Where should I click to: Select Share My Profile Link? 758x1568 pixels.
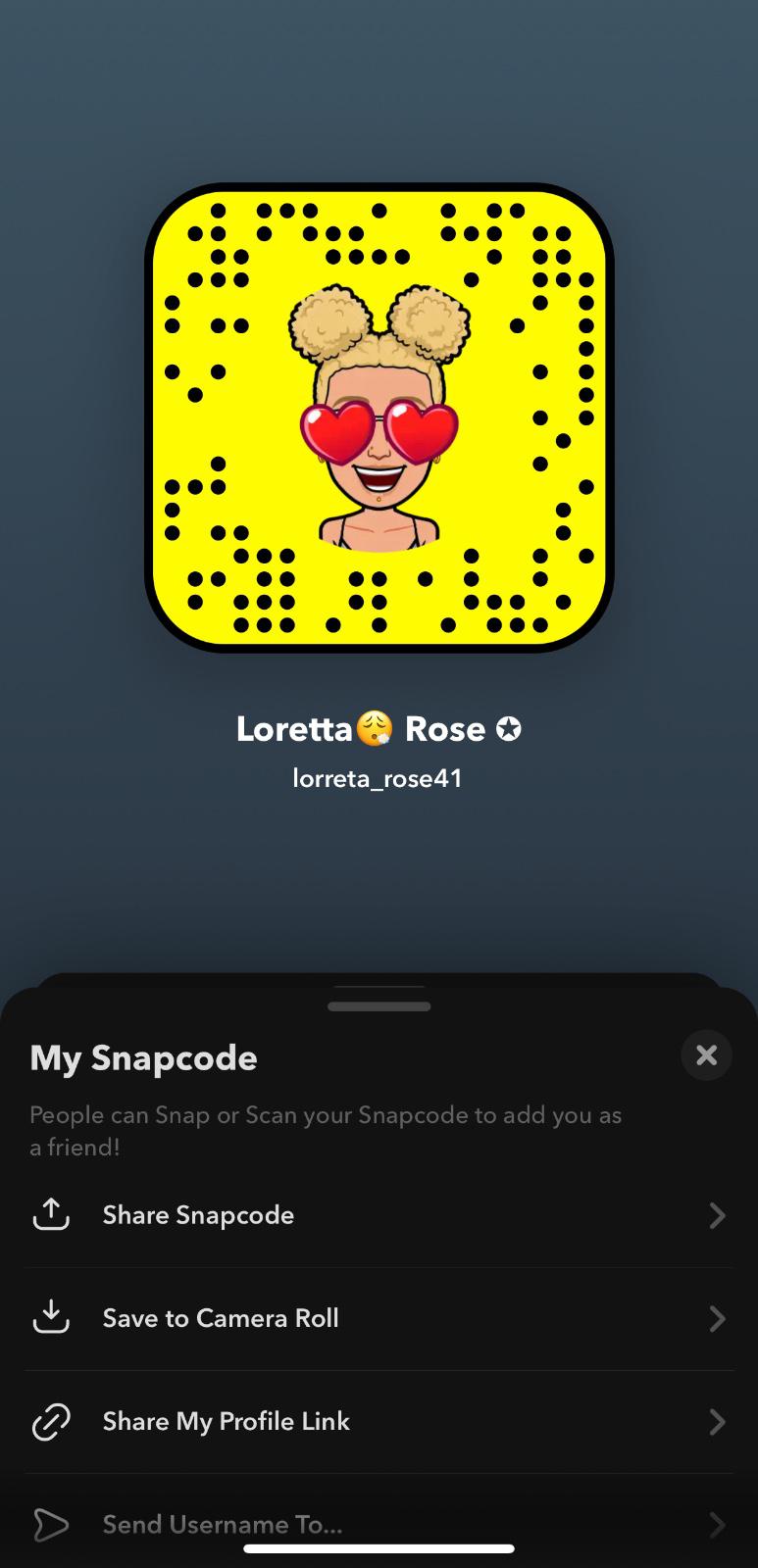[379, 1421]
